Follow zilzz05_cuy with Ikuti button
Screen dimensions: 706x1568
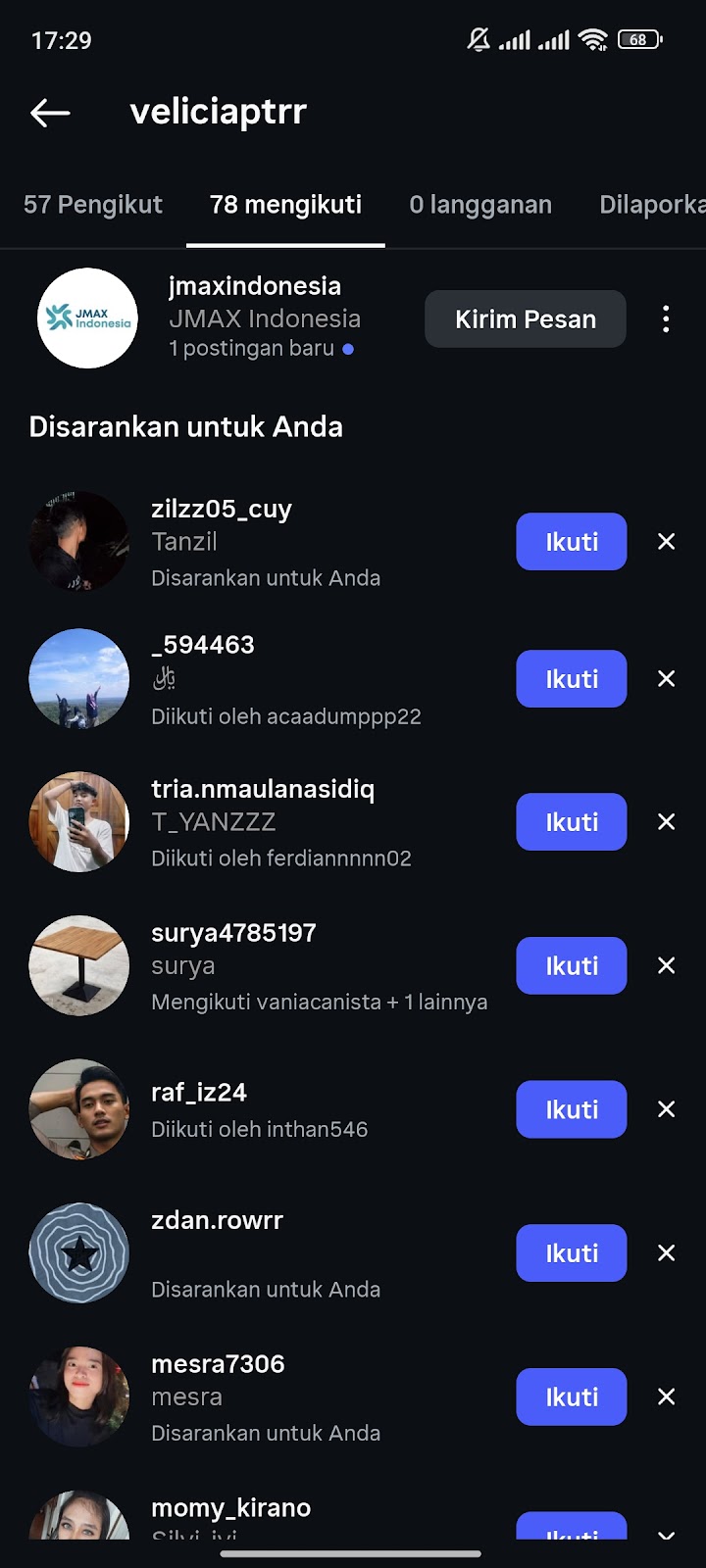pyautogui.click(x=571, y=542)
